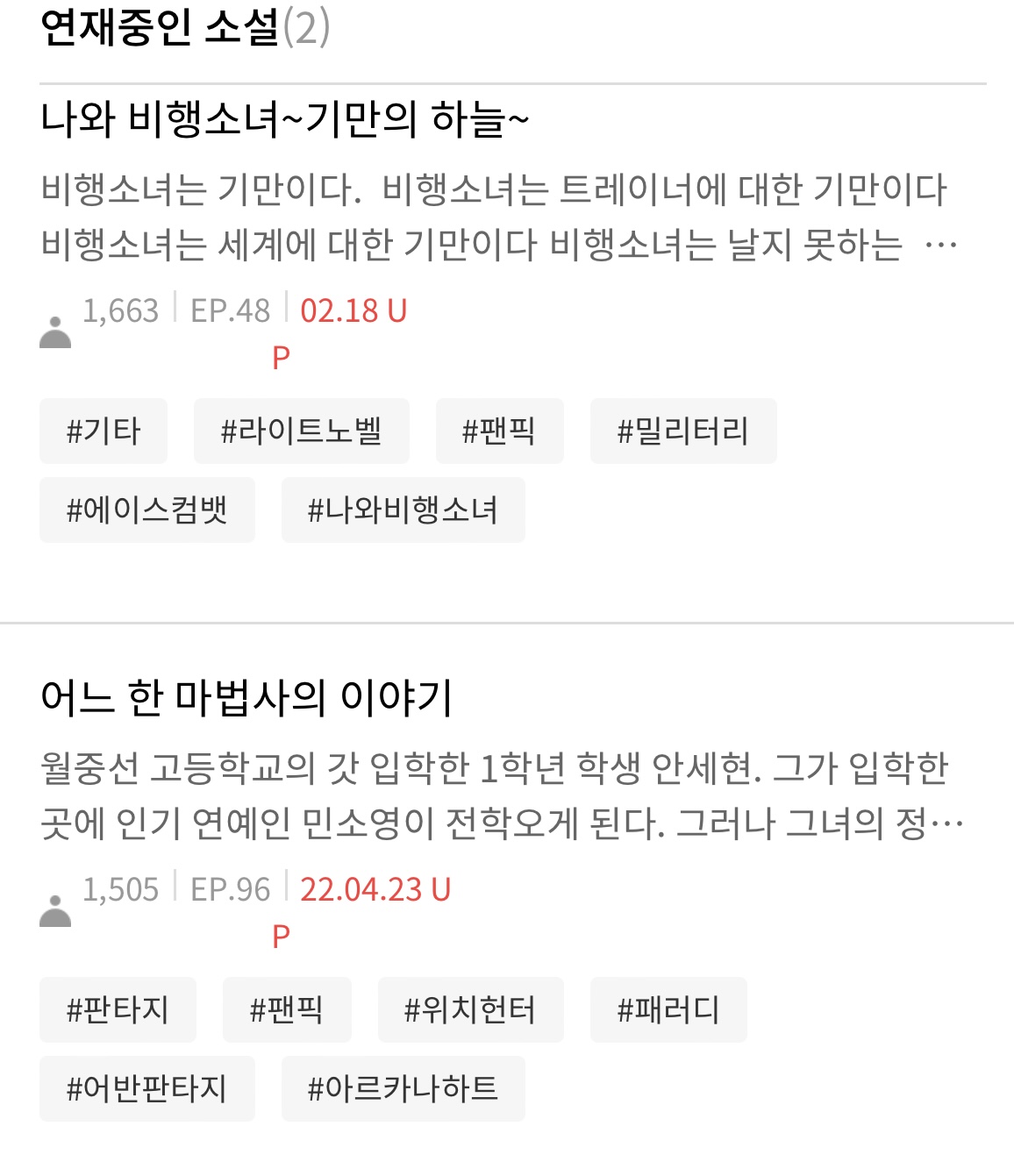View the #아르카나하트 tag
The image size is (1014, 1176).
point(403,1088)
